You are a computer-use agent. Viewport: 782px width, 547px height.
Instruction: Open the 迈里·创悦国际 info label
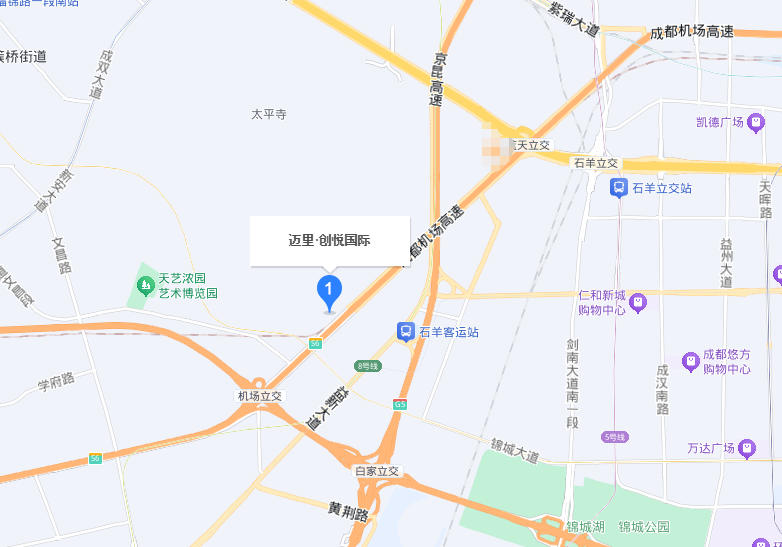tap(329, 241)
